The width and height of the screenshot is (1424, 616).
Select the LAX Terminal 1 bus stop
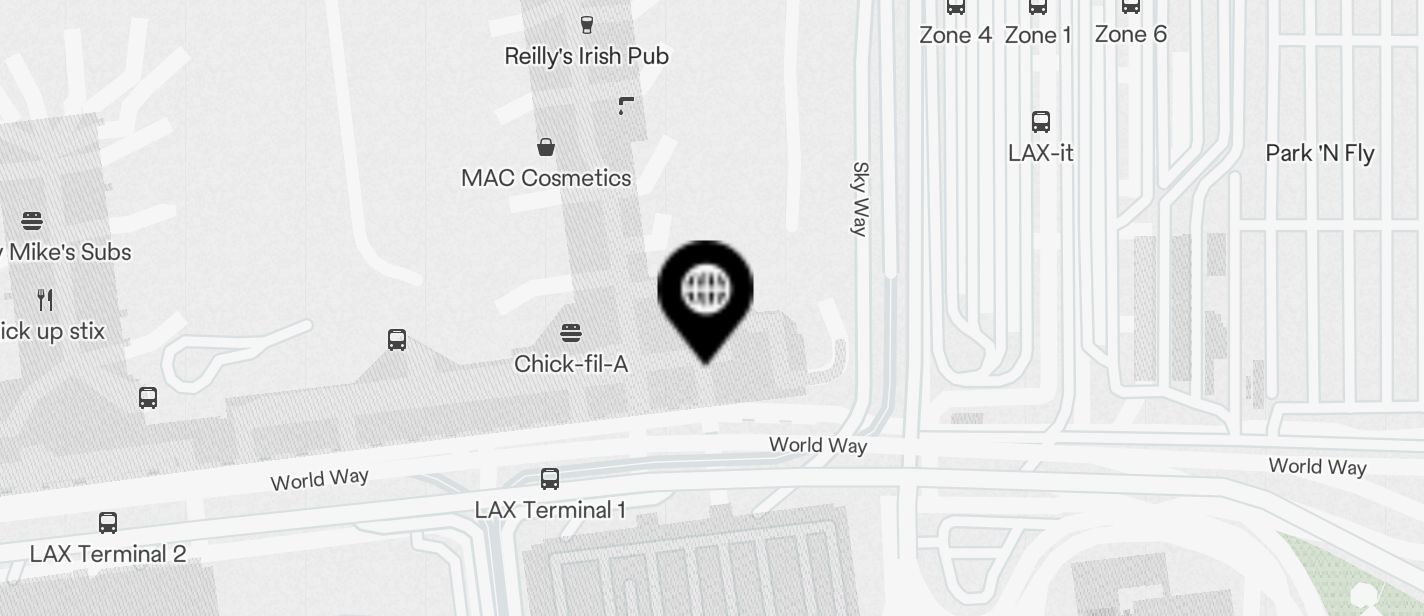click(550, 479)
